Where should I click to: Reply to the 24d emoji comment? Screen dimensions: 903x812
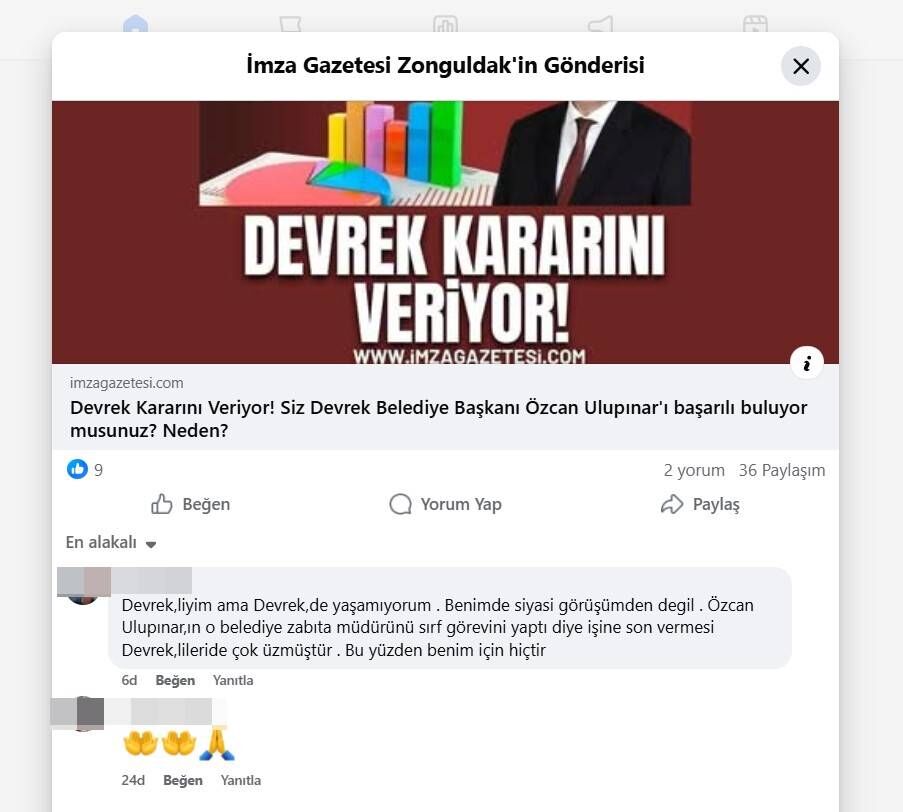[240, 780]
